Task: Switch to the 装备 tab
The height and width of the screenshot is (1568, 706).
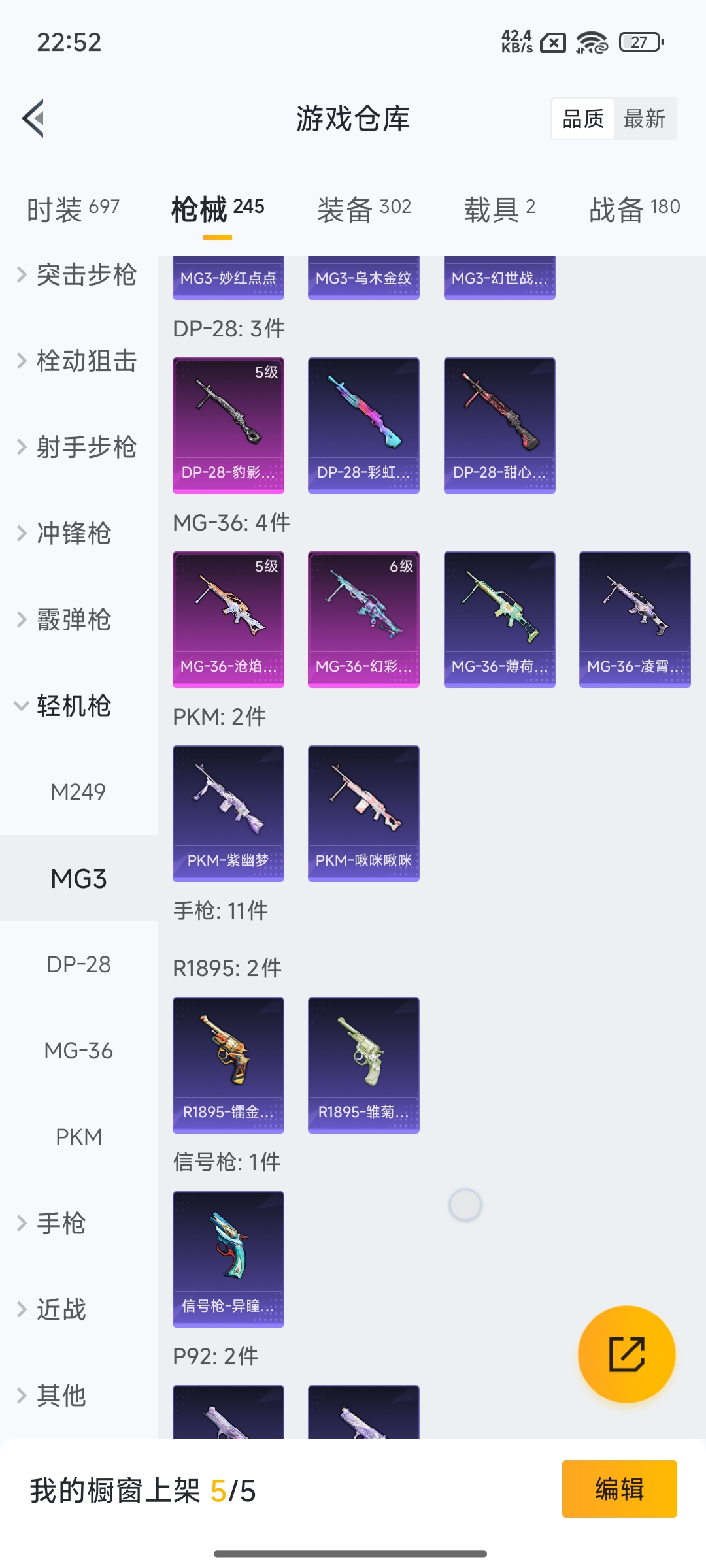Action: click(x=364, y=209)
